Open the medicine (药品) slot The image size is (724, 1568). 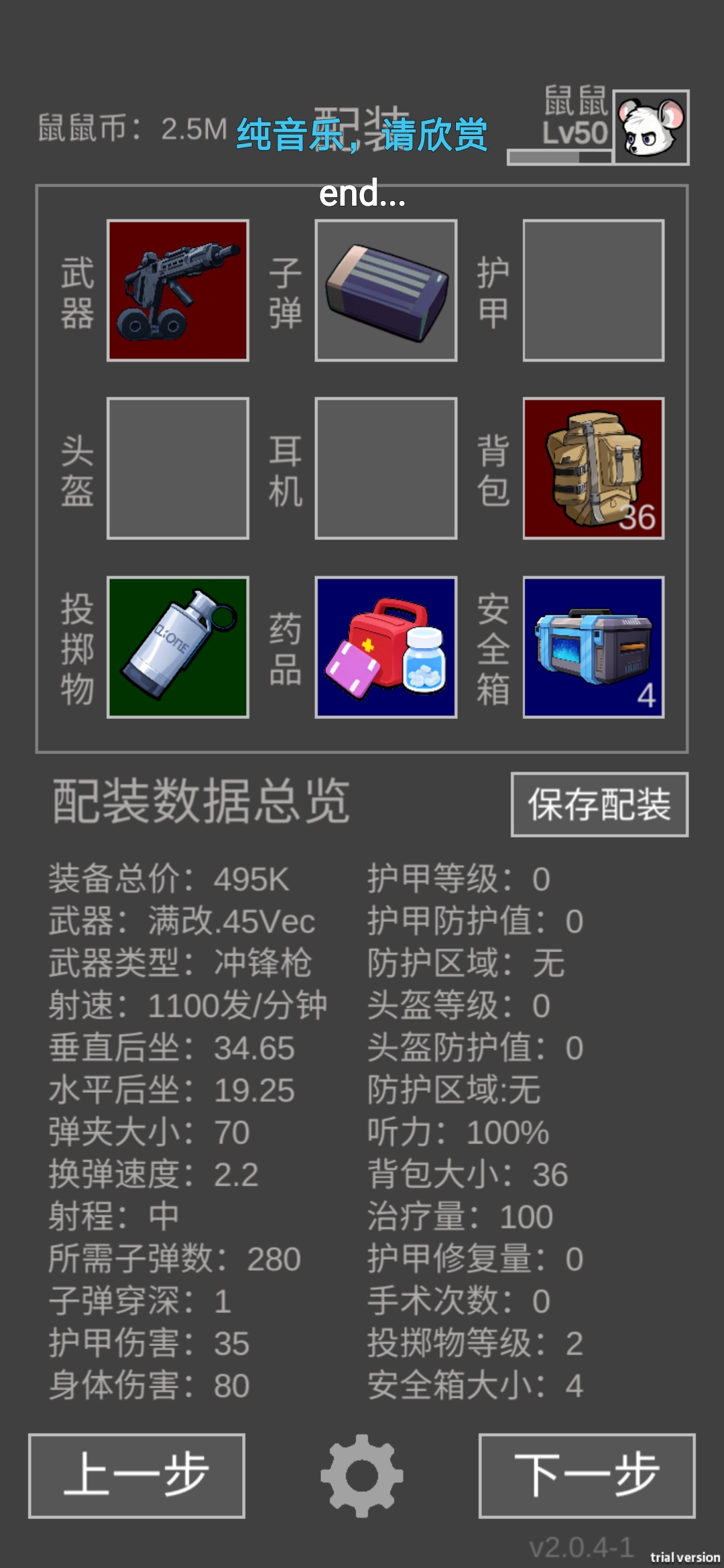pyautogui.click(x=386, y=647)
